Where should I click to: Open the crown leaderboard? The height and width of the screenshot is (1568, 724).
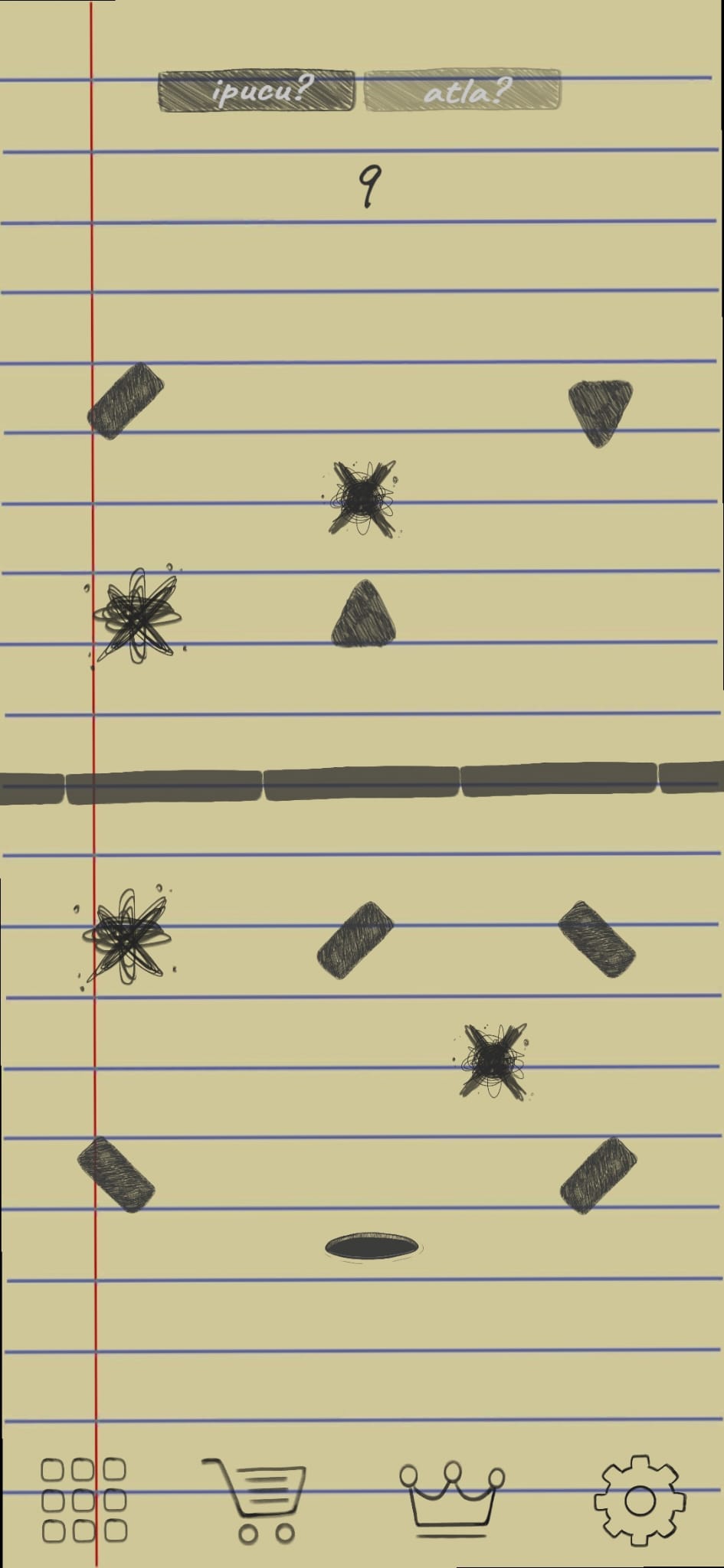coord(452,1498)
